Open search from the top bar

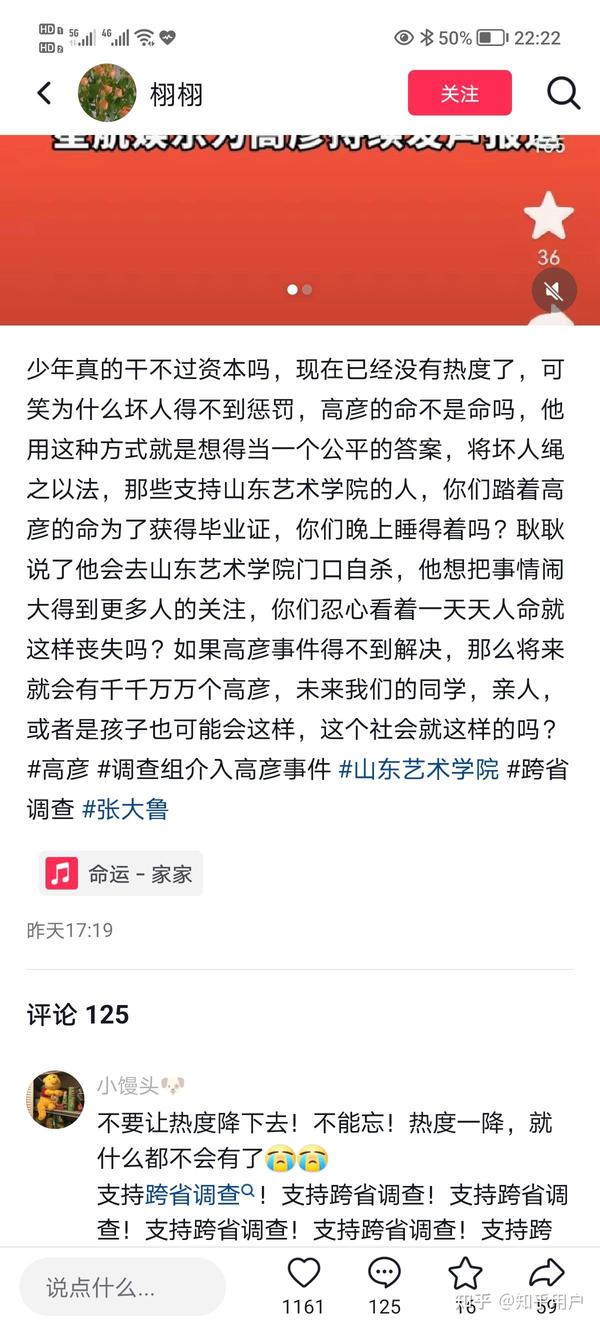pos(564,93)
